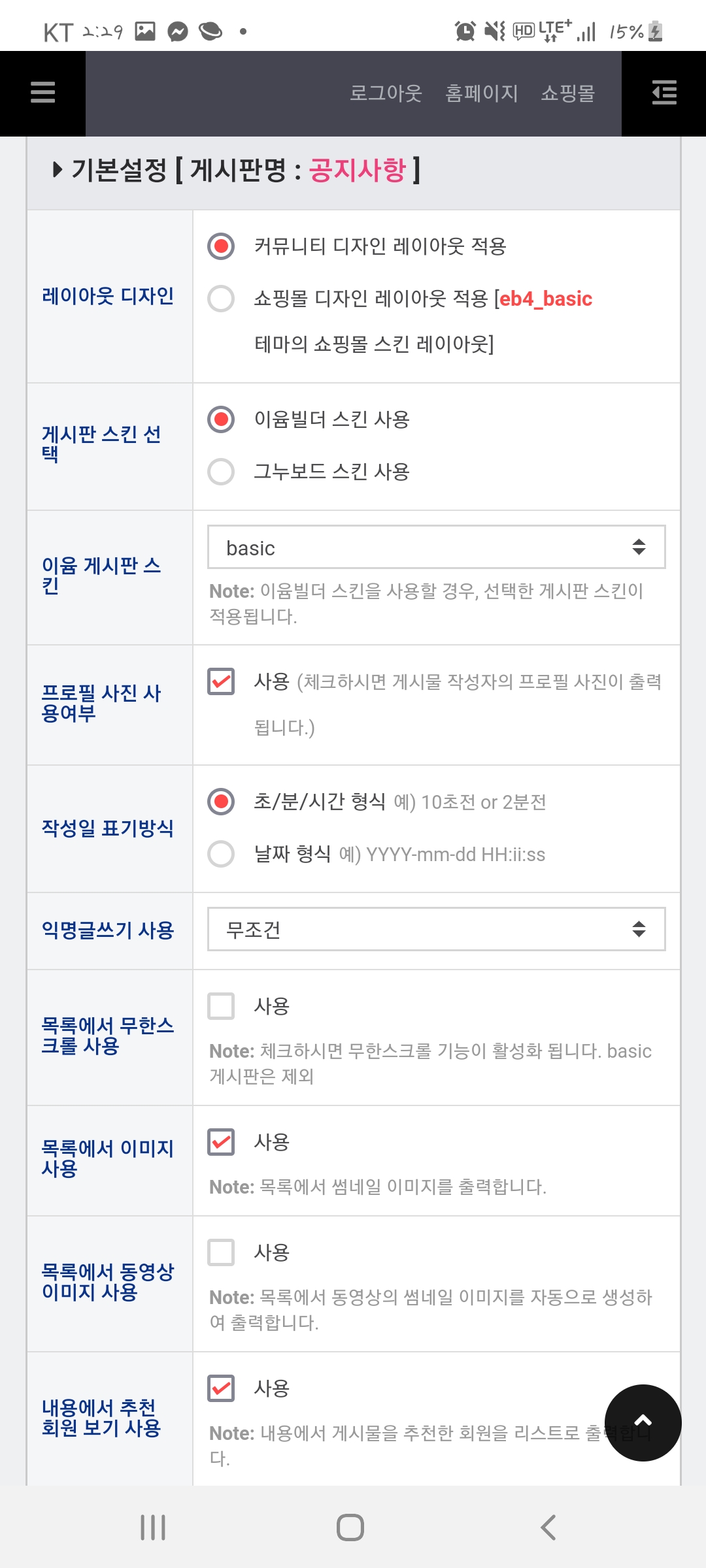Tap the system back button
Viewport: 706px width, 1568px height.
click(x=548, y=1527)
